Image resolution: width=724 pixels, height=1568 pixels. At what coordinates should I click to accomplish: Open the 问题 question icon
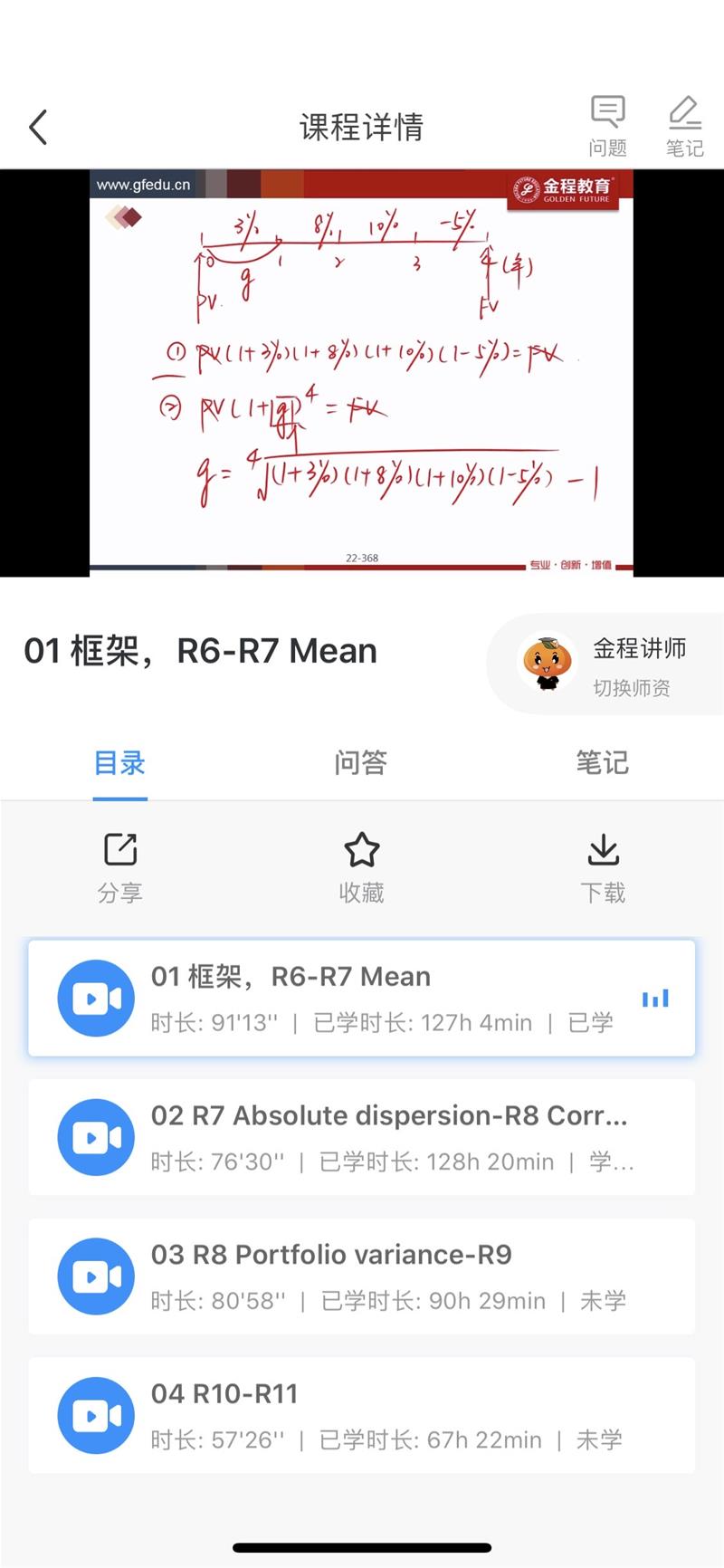click(x=607, y=126)
